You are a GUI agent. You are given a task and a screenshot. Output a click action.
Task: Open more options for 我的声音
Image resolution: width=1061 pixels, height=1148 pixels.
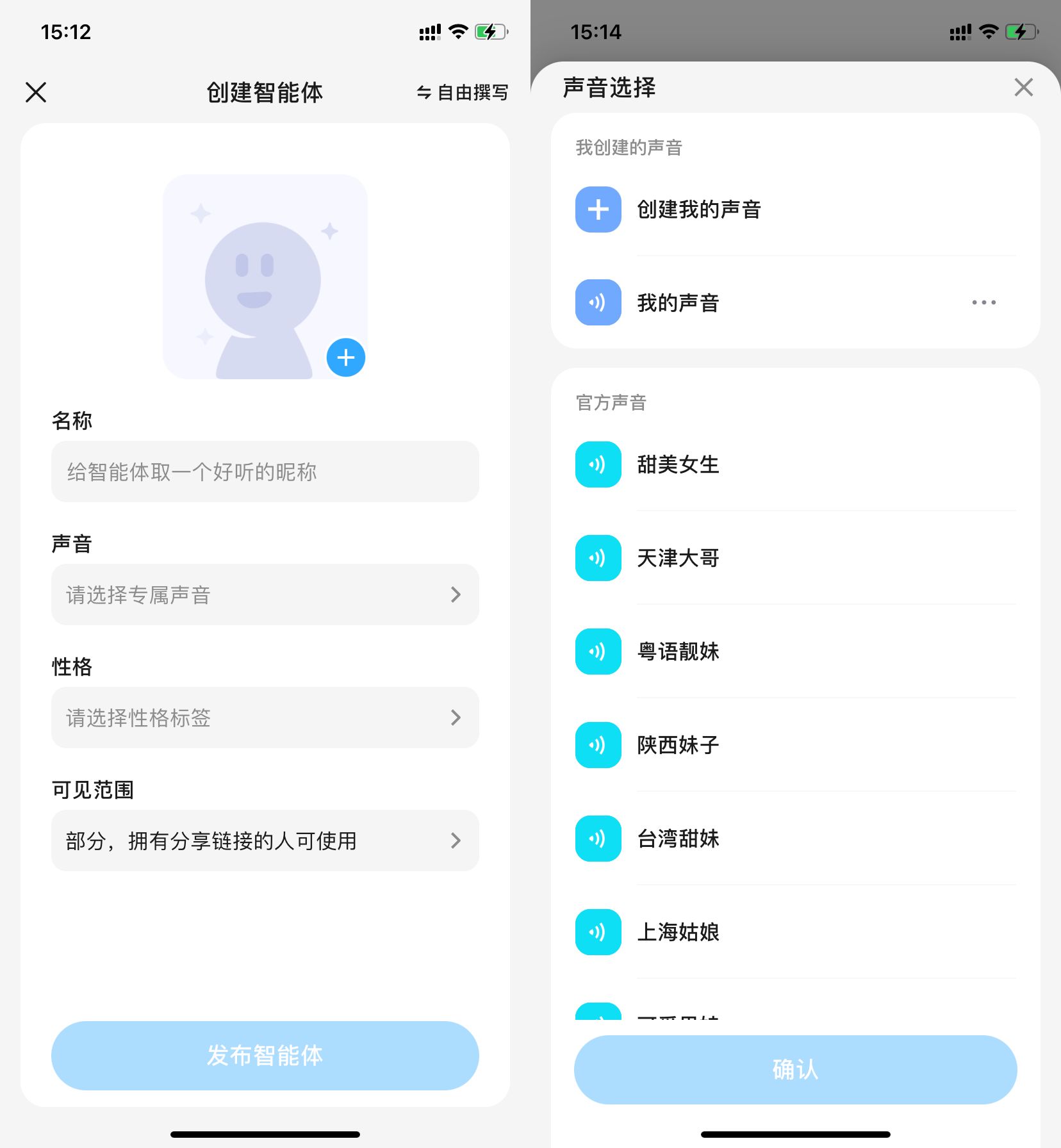[x=983, y=302]
